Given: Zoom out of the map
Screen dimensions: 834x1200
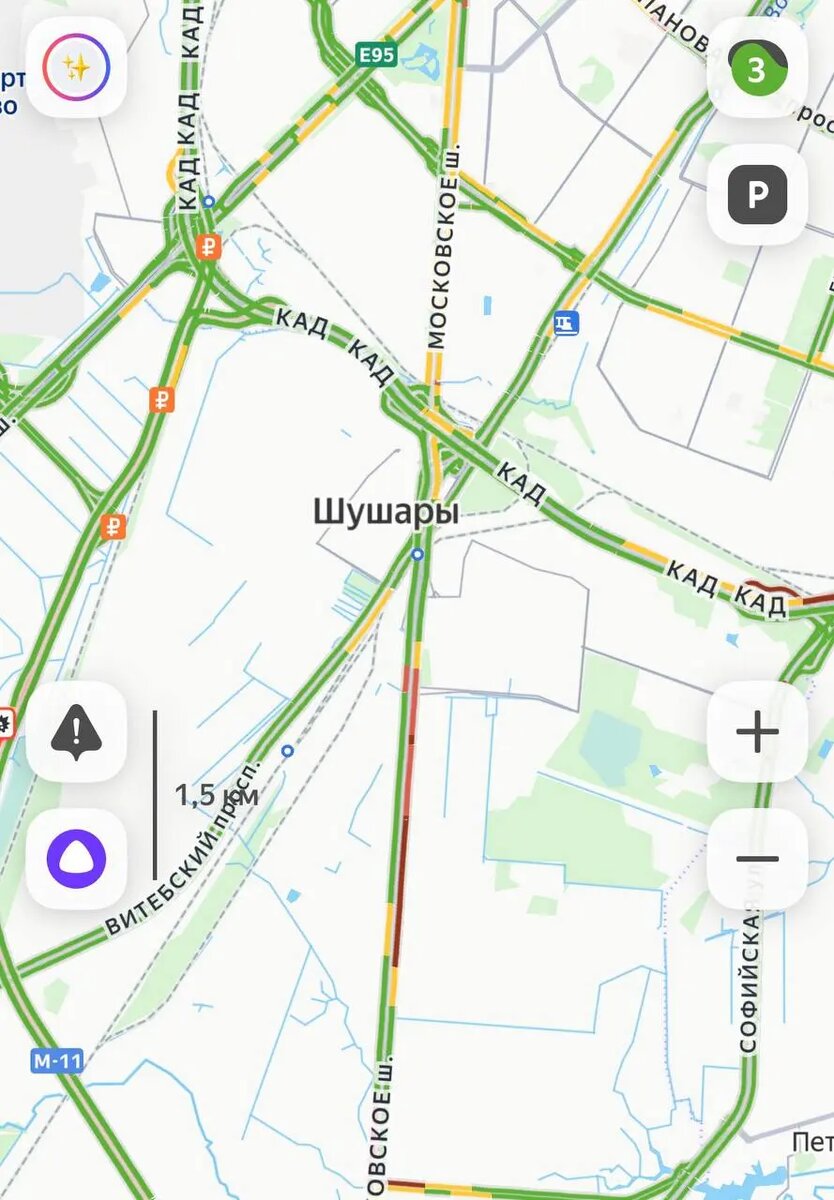Looking at the screenshot, I should tap(757, 859).
